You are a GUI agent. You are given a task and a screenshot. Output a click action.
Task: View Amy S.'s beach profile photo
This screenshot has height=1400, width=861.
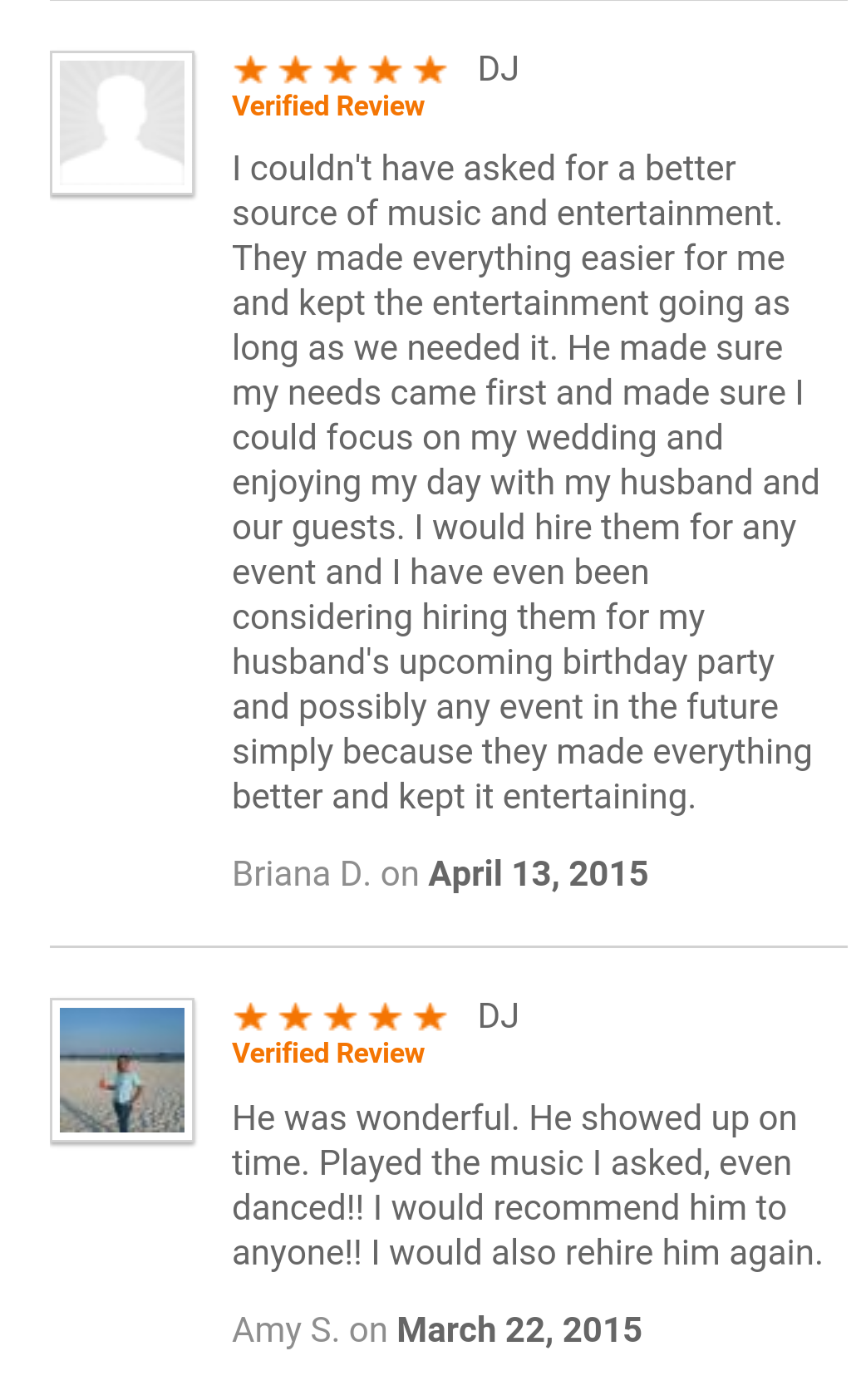122,1069
